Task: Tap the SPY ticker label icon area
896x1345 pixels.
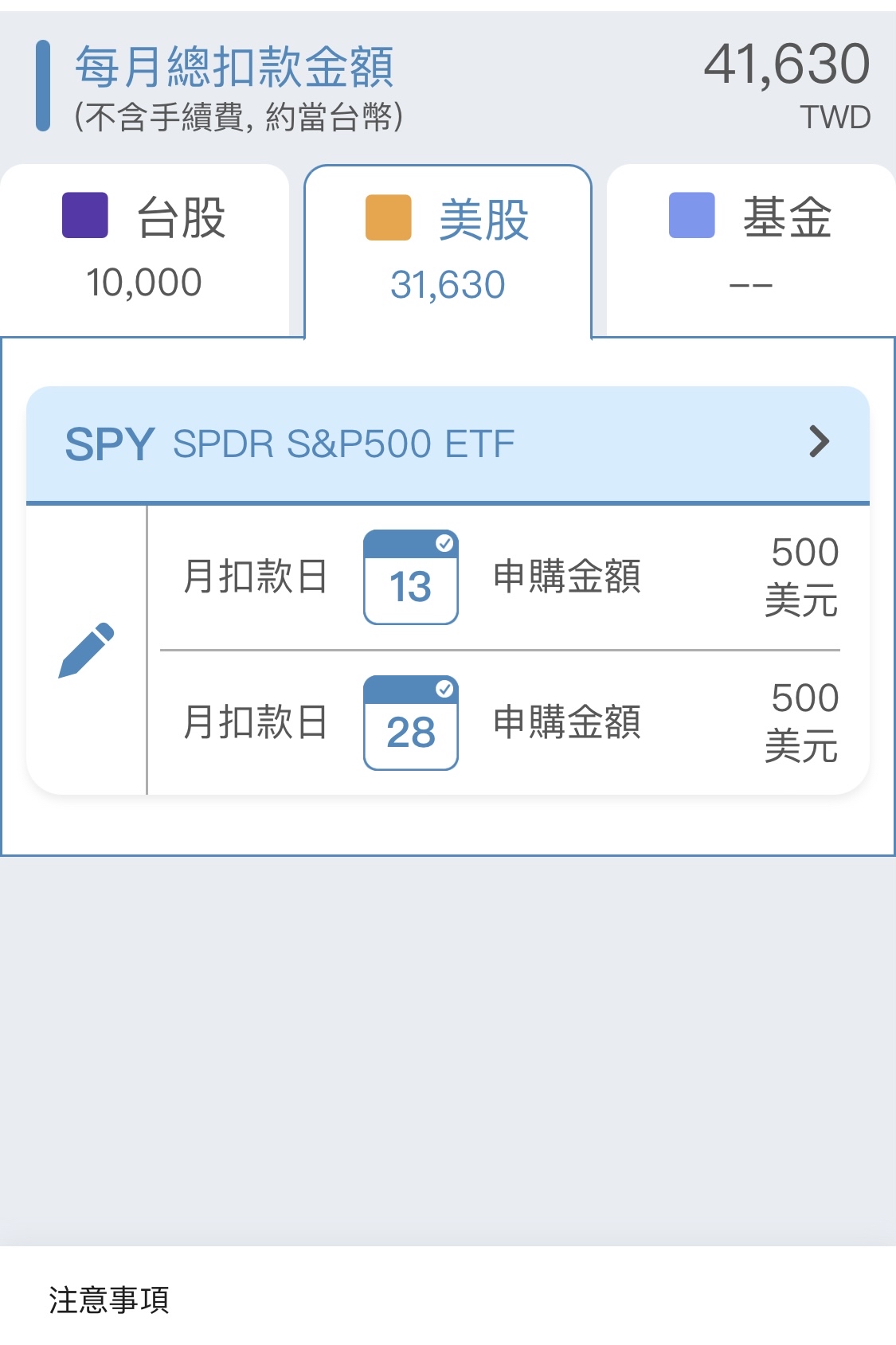Action: 108,444
